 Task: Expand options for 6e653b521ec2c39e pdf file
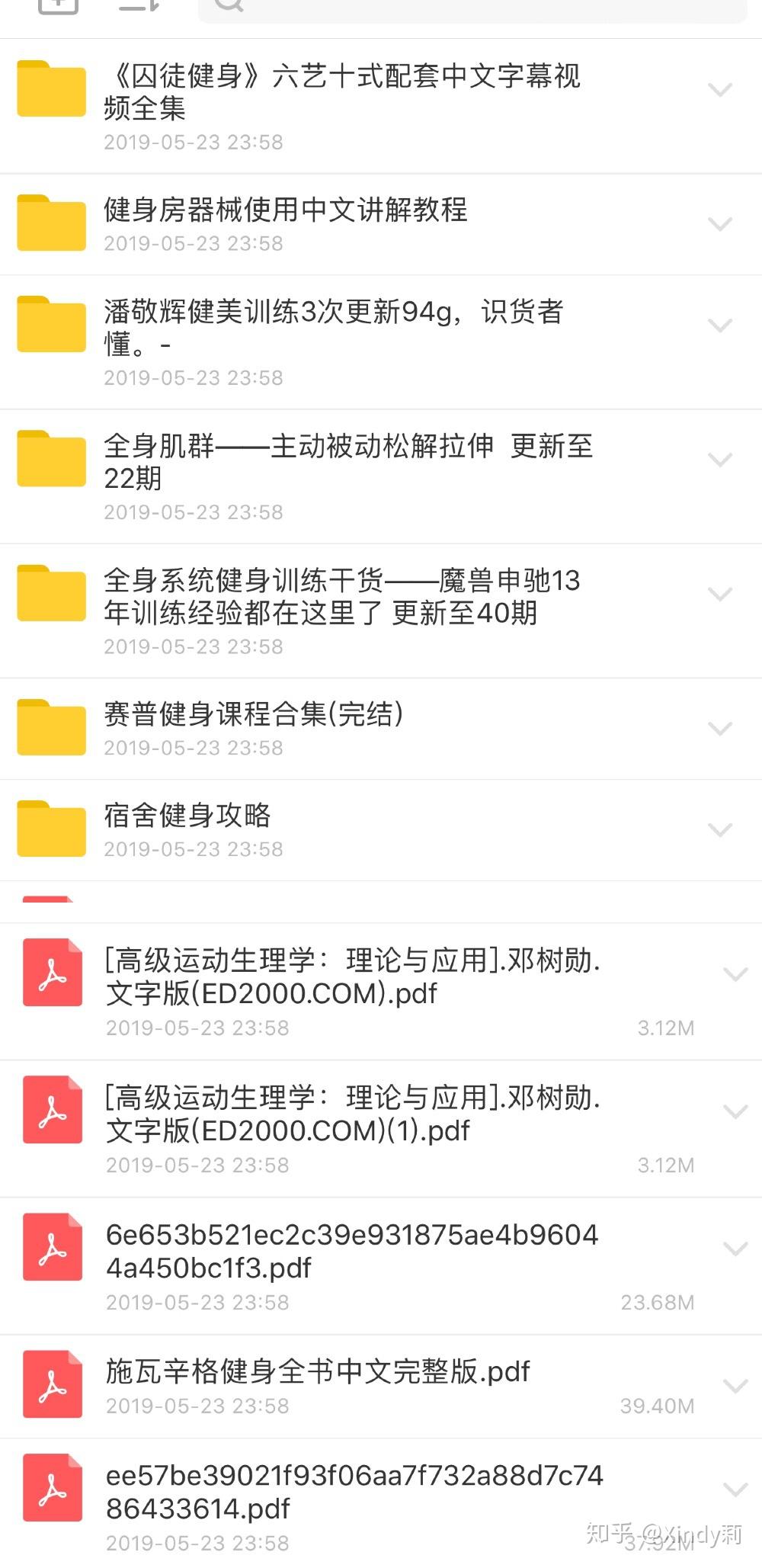(735, 1249)
